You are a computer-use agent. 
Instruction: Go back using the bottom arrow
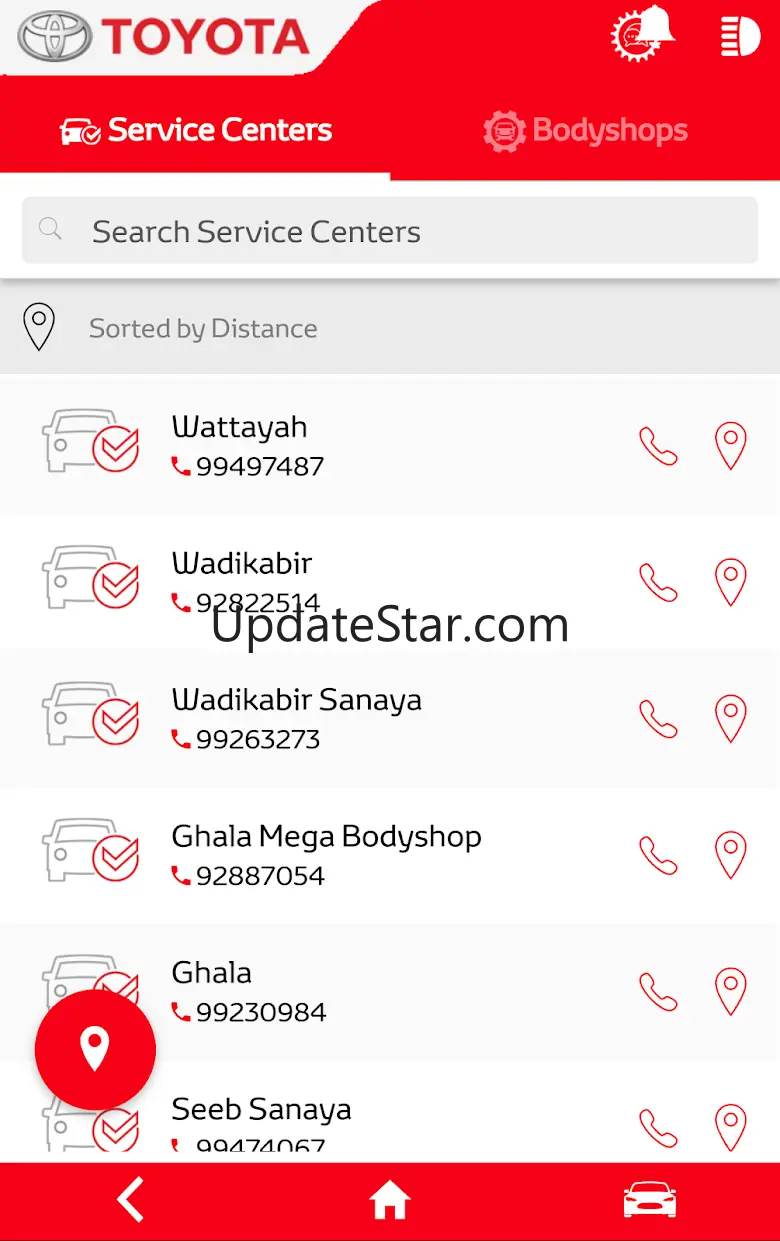point(130,1200)
